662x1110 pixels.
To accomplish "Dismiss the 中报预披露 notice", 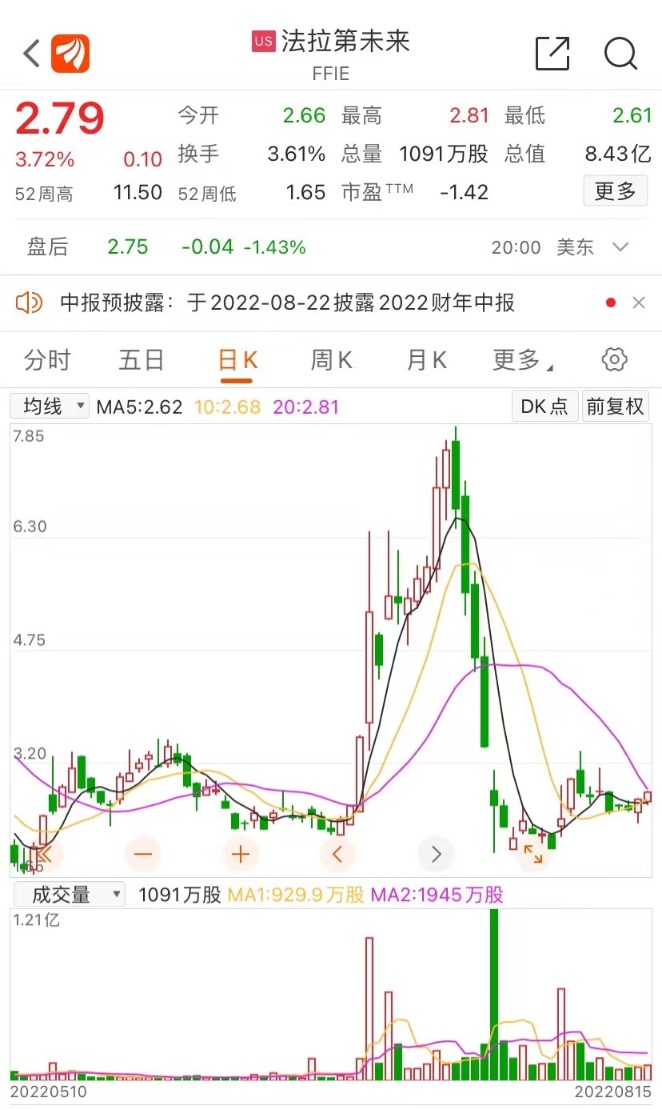I will 639,302.
